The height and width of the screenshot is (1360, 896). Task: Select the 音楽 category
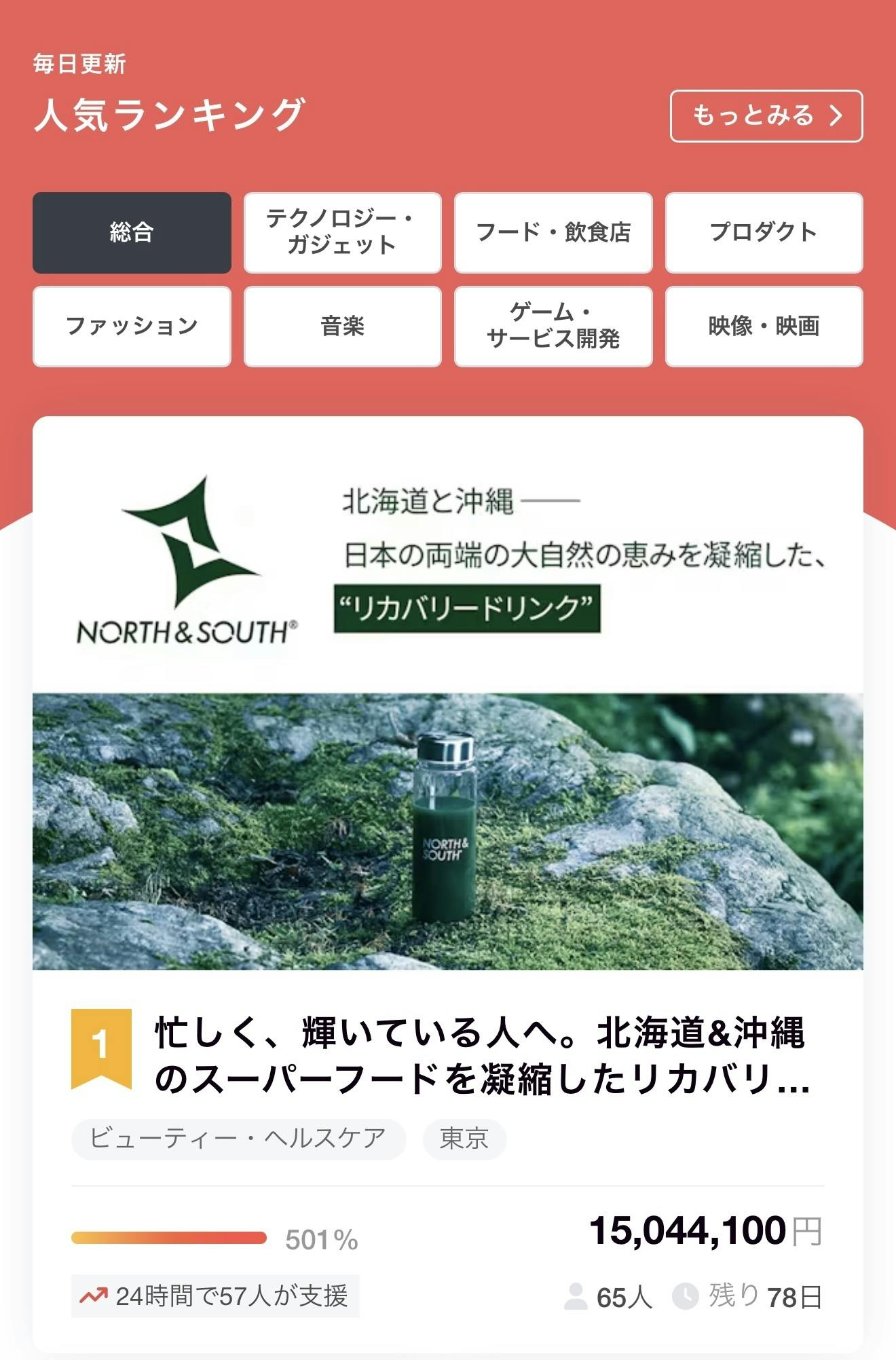(342, 327)
